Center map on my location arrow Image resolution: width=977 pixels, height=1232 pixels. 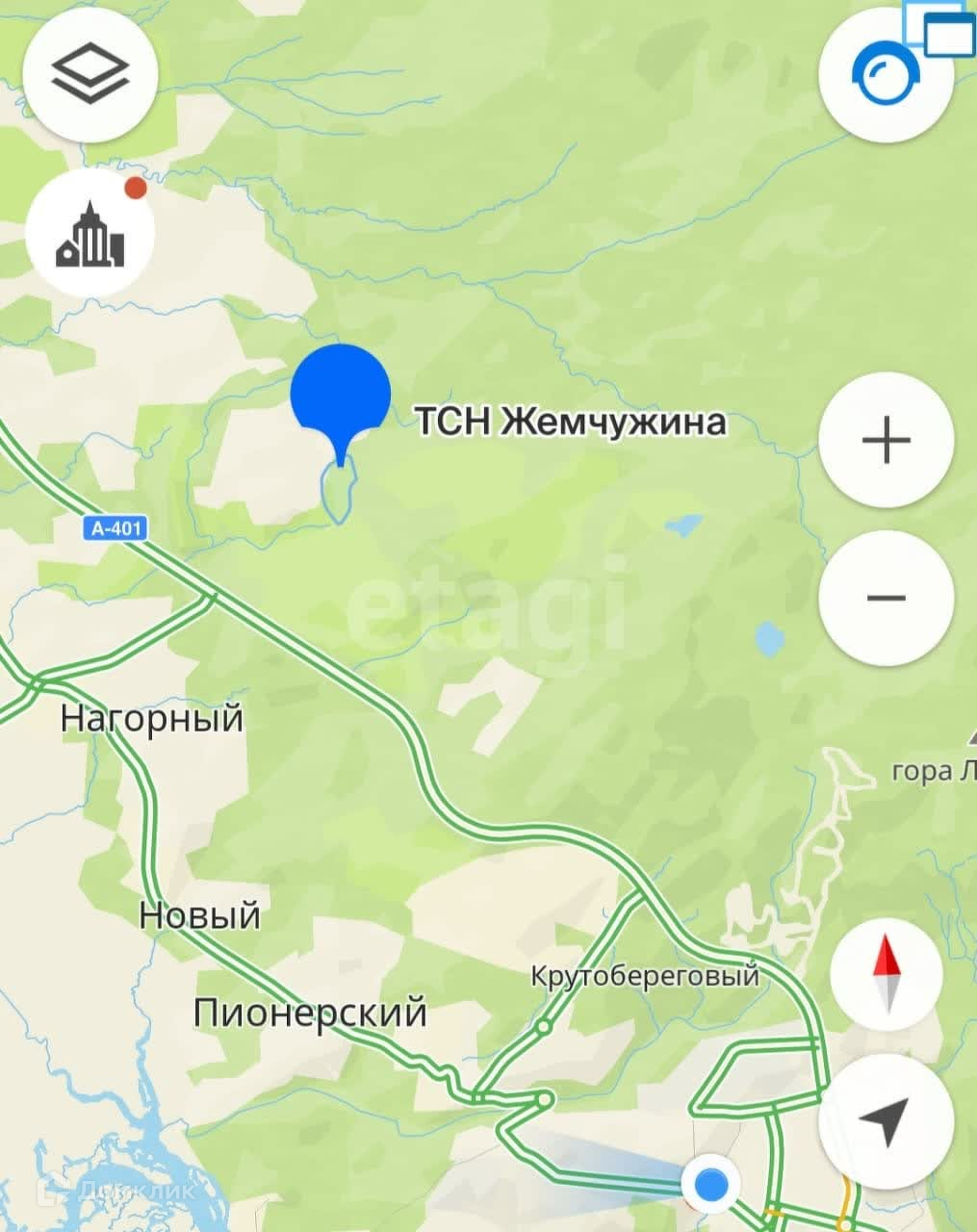click(x=886, y=1119)
